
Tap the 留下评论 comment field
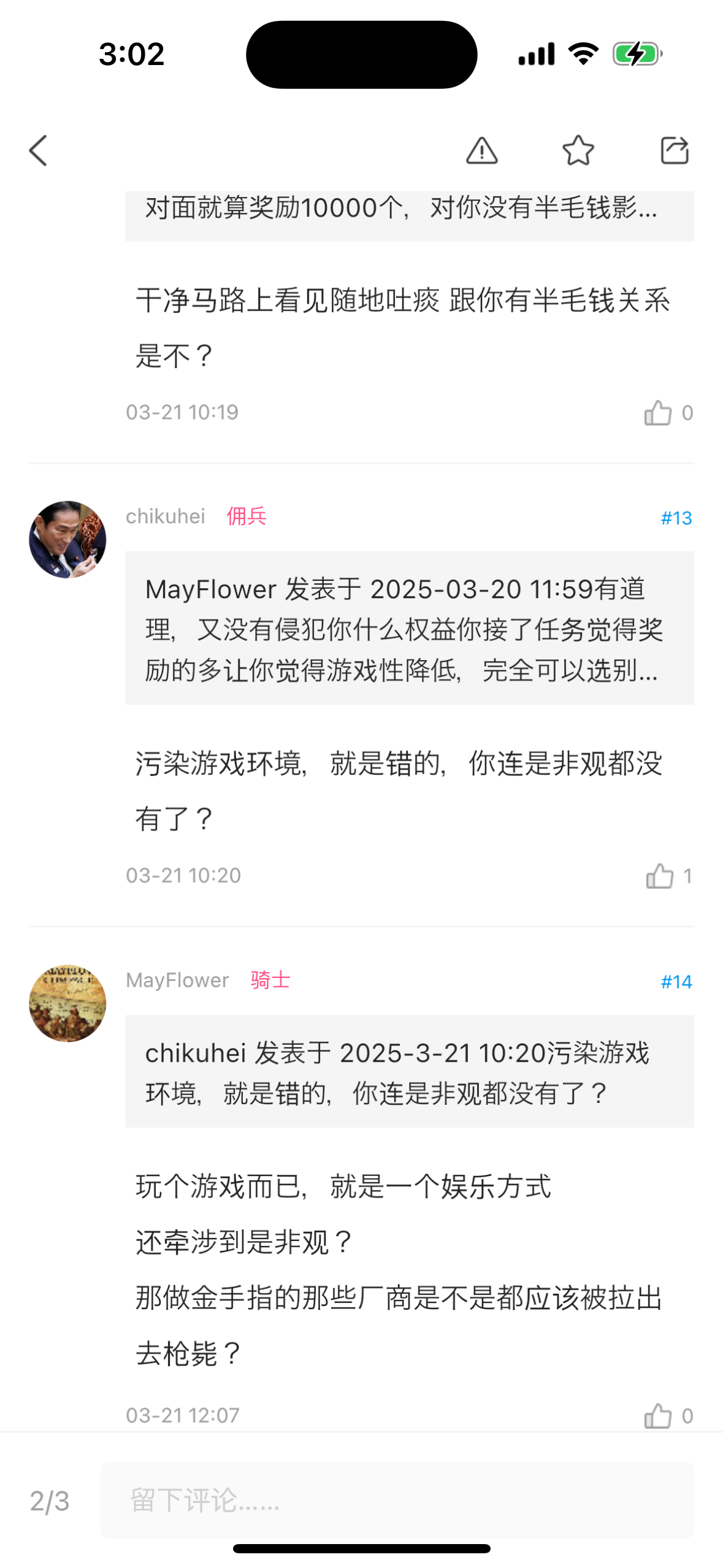point(397,1500)
